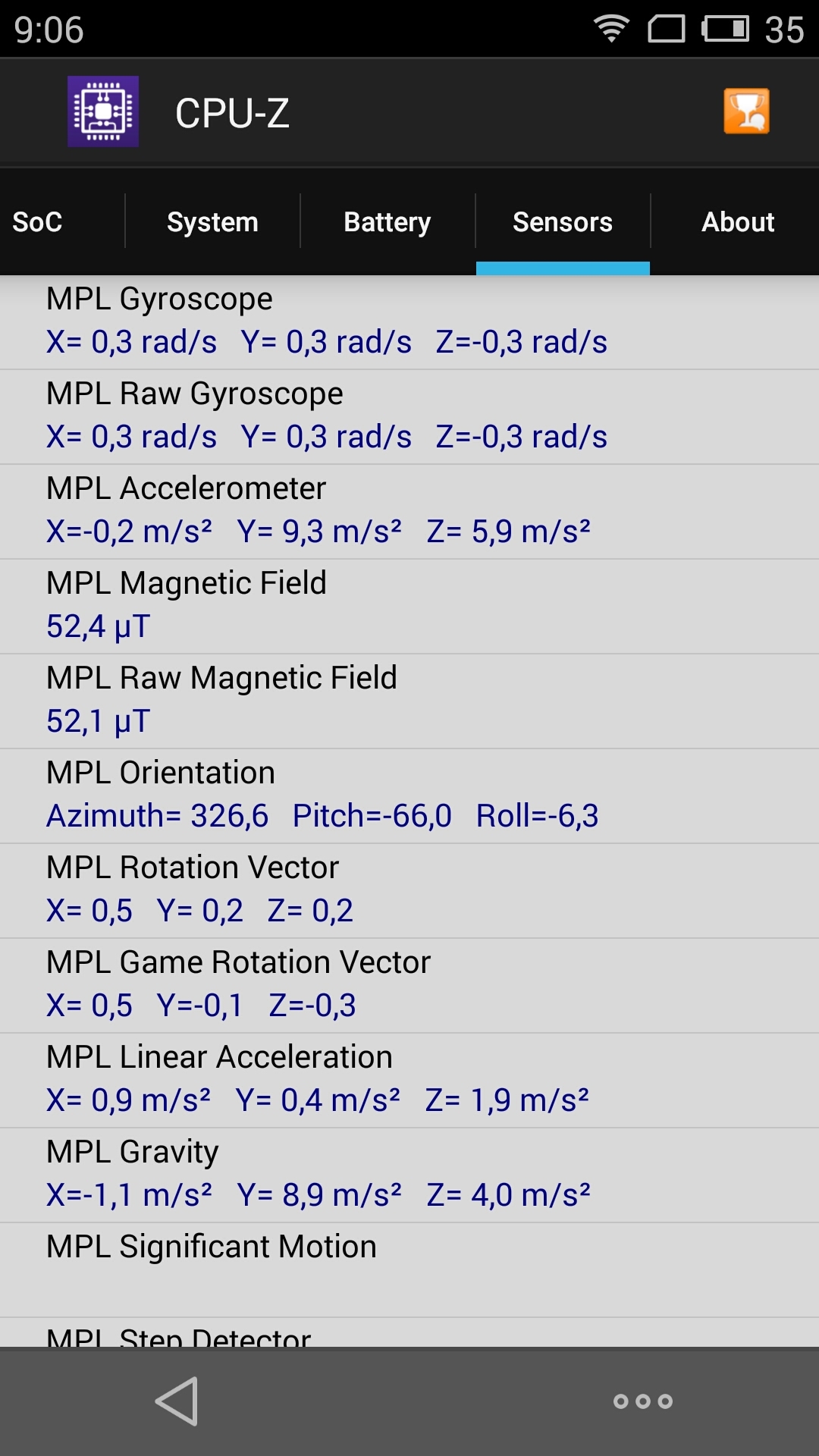The width and height of the screenshot is (819, 1456).
Task: Select the Sensors tab
Action: (x=563, y=222)
